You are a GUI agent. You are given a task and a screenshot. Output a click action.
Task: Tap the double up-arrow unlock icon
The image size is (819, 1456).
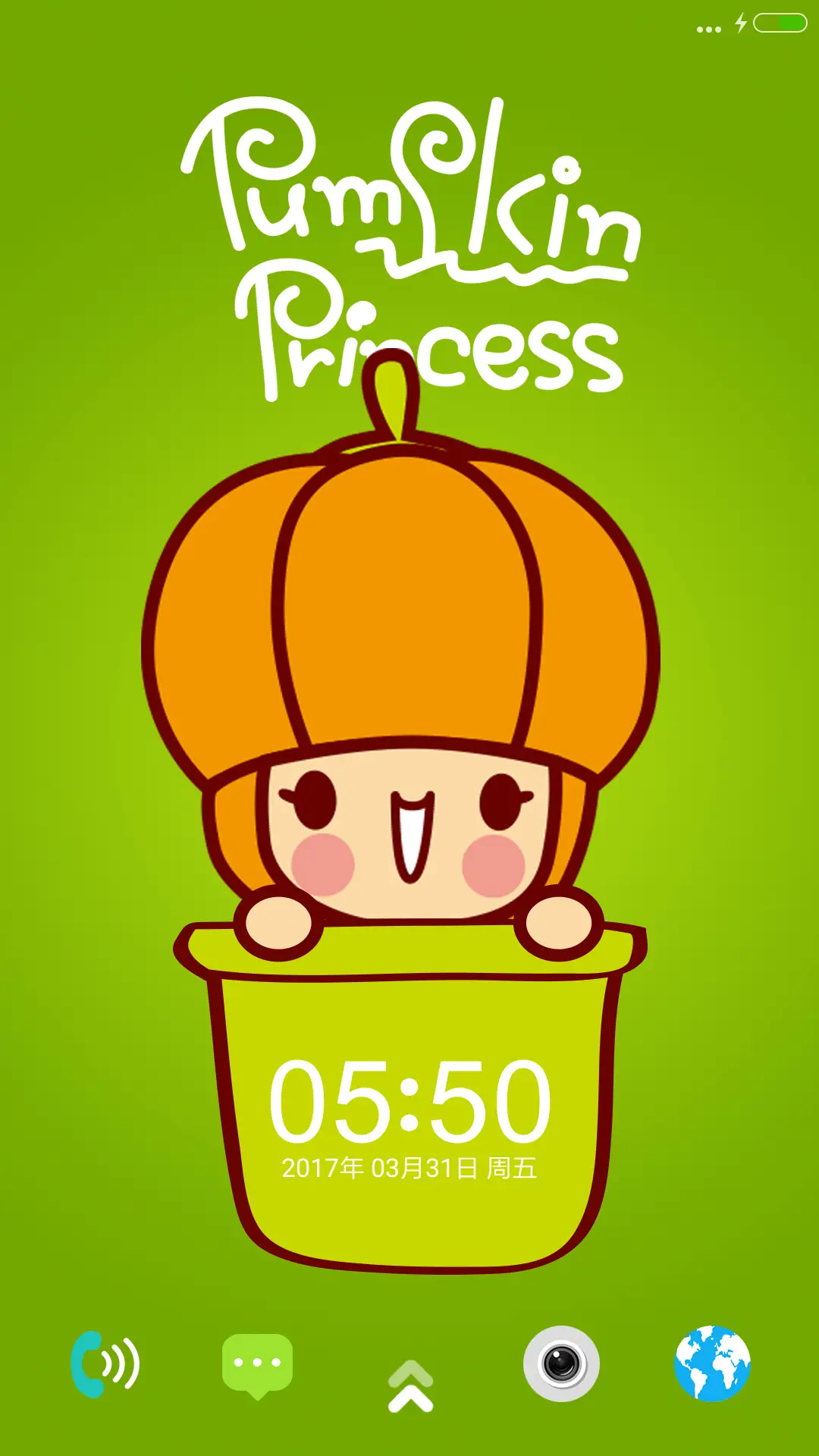pos(410,1386)
